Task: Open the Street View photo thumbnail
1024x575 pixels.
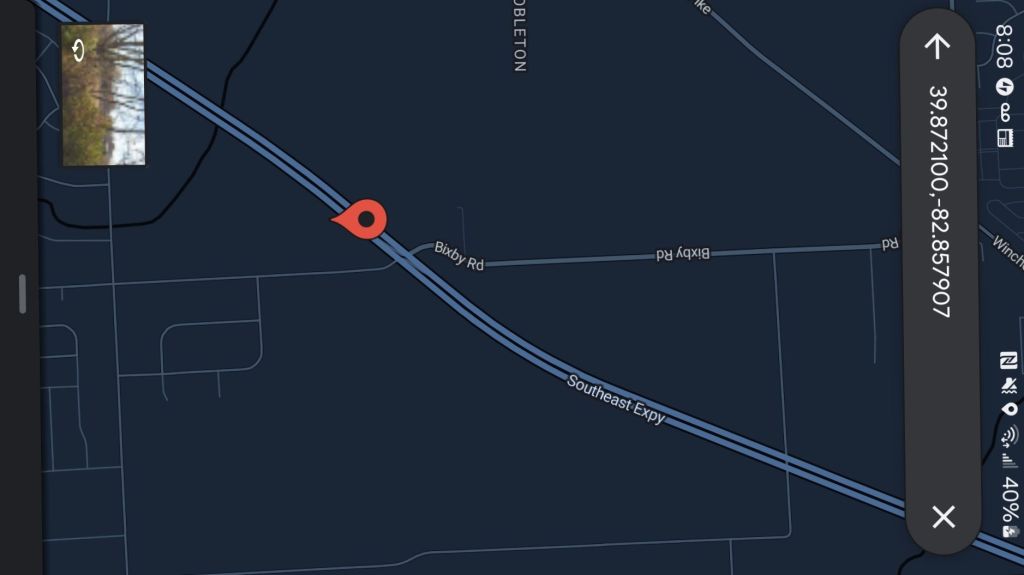Action: click(103, 95)
